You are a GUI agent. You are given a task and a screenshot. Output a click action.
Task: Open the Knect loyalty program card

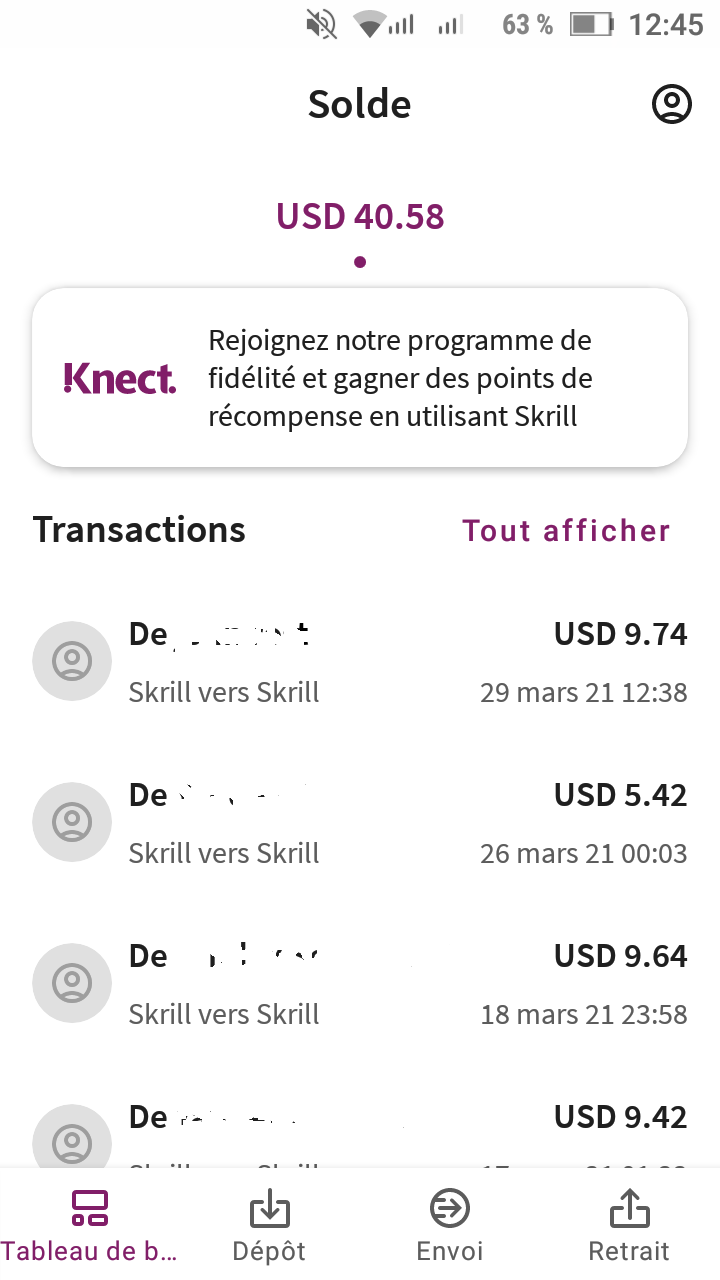360,378
